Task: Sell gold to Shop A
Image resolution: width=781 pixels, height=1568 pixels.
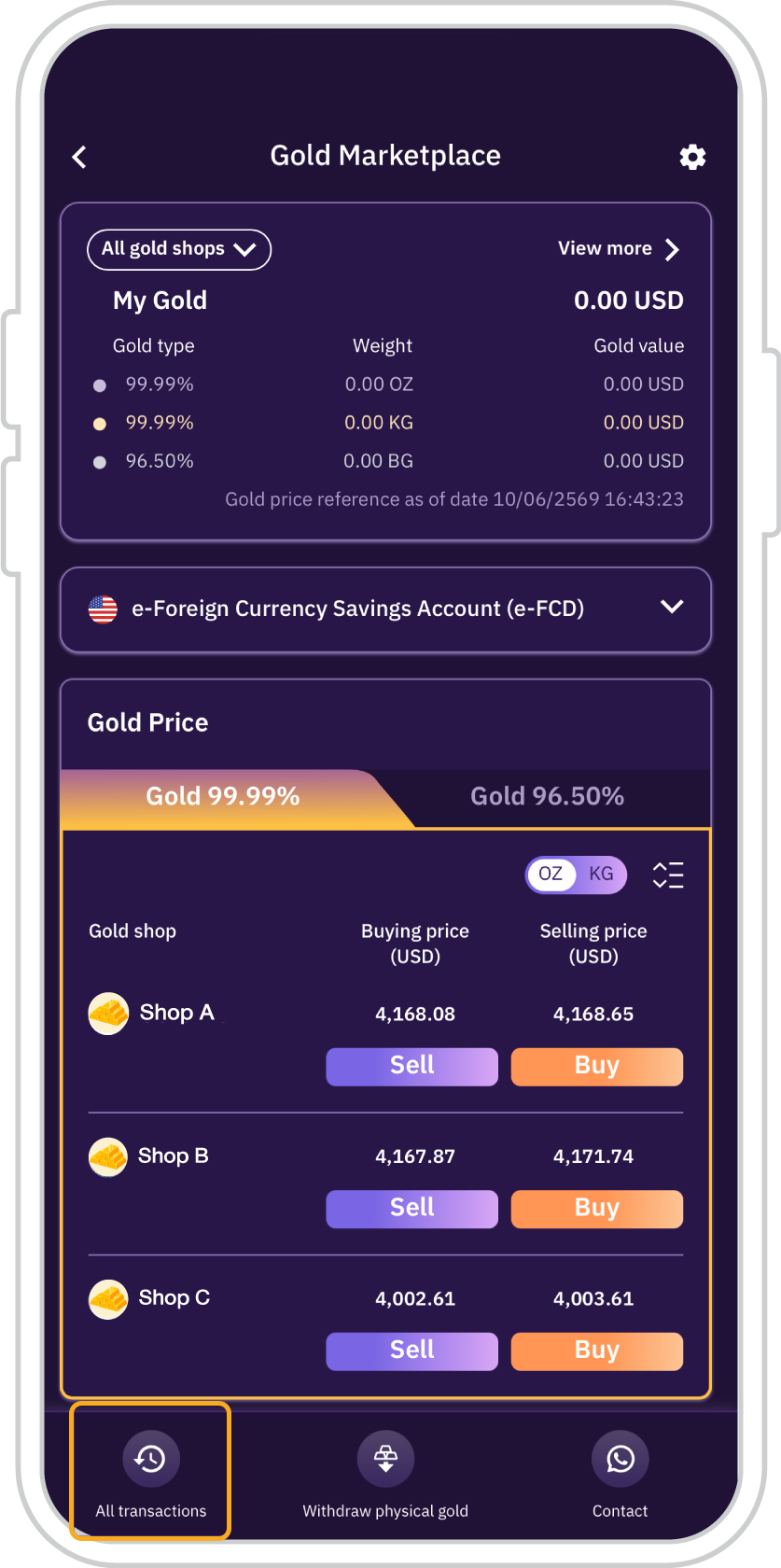Action: [x=411, y=1067]
